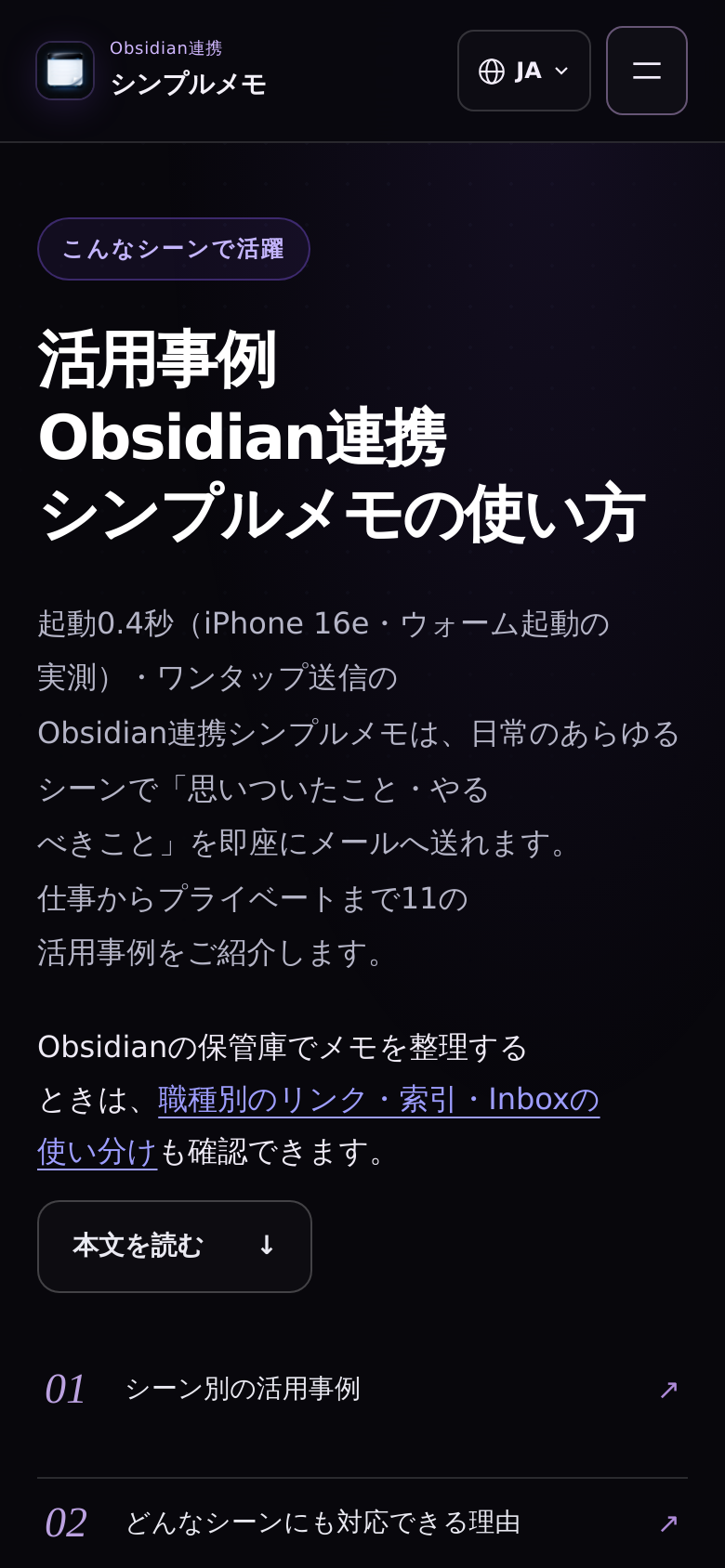This screenshot has width=725, height=1568.
Task: Open the hamburger menu
Action: point(647,71)
